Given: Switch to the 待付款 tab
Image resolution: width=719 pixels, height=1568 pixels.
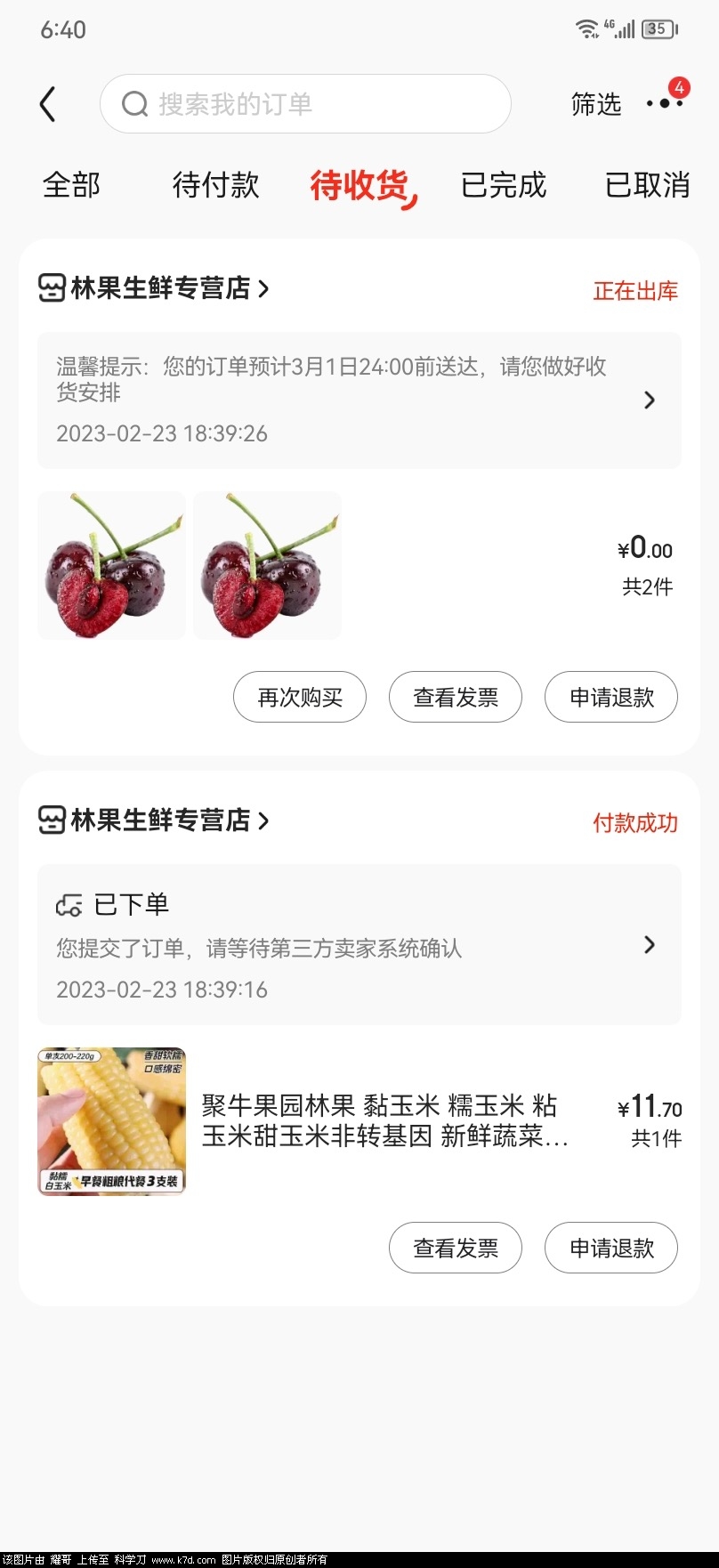Looking at the screenshot, I should (215, 185).
